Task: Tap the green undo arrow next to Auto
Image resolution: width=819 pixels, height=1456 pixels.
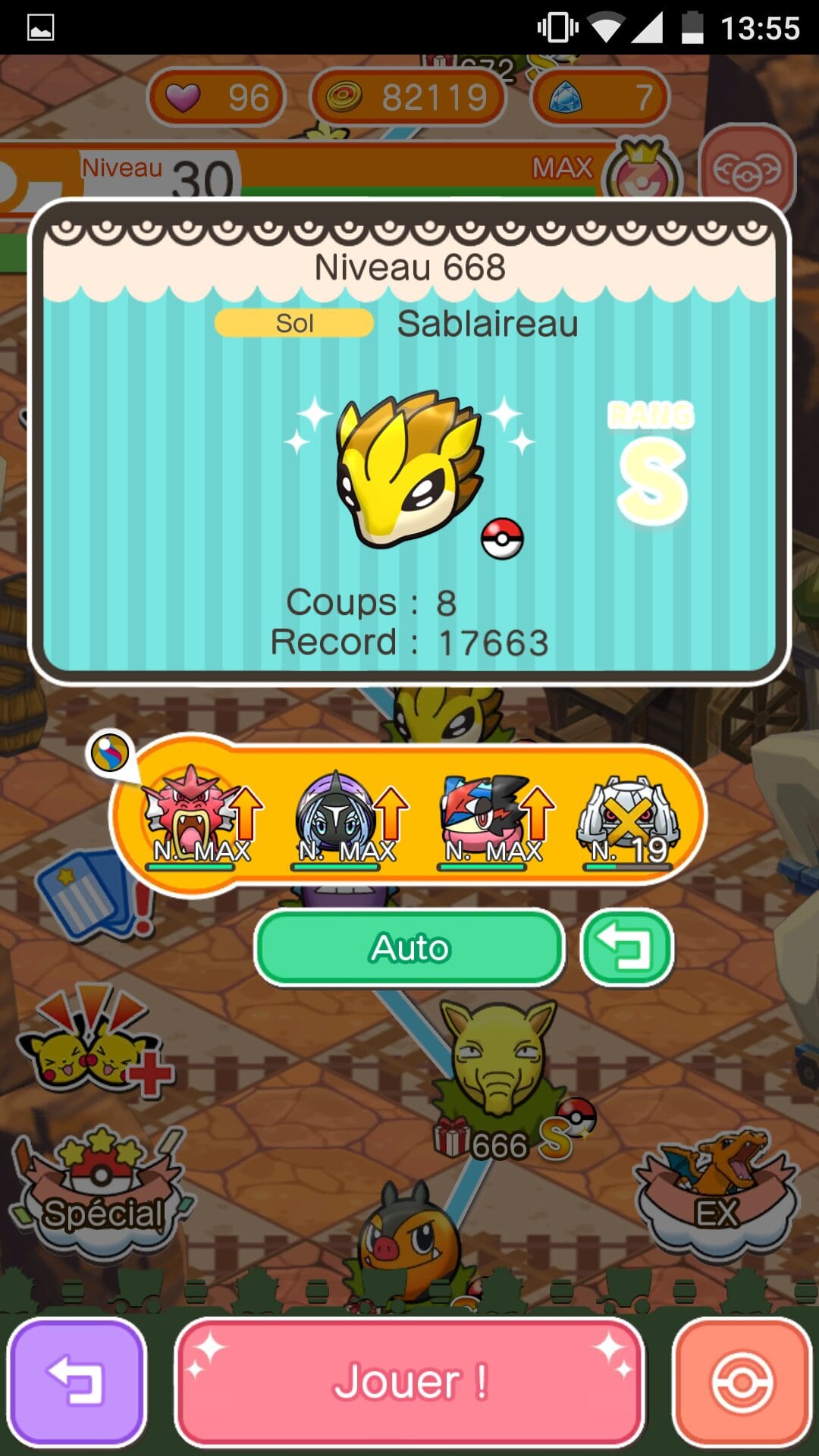Action: point(626,948)
